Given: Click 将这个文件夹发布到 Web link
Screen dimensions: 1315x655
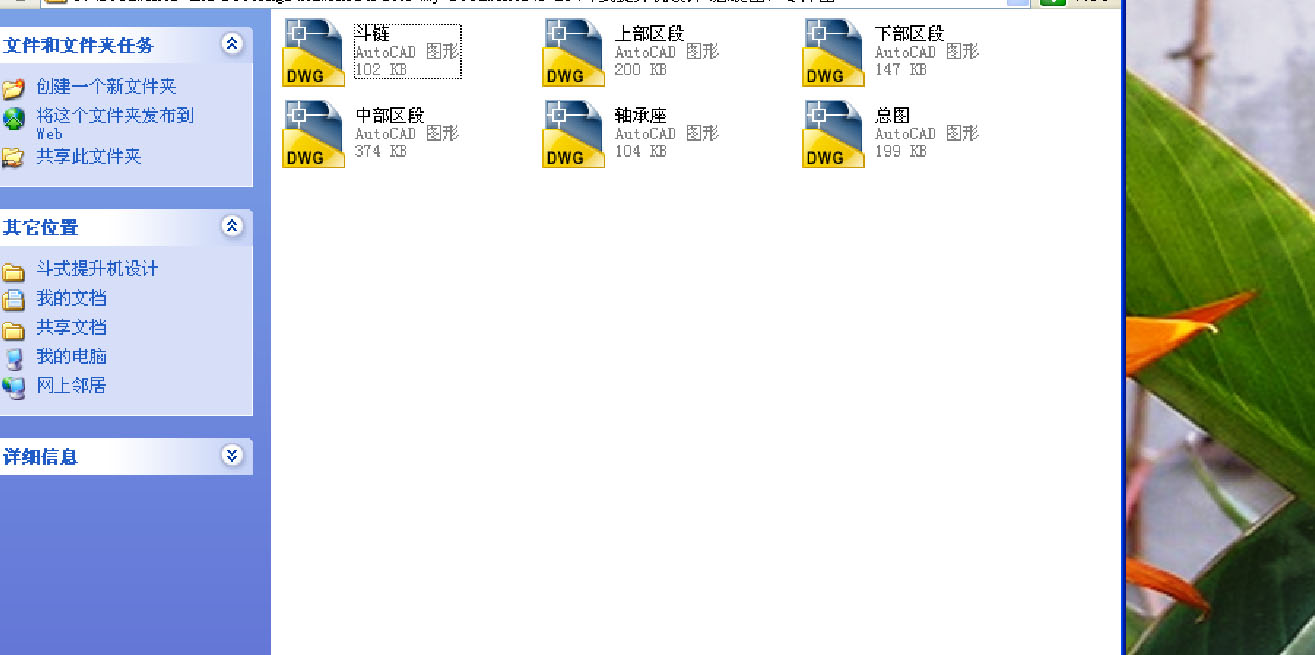Looking at the screenshot, I should coord(114,116).
